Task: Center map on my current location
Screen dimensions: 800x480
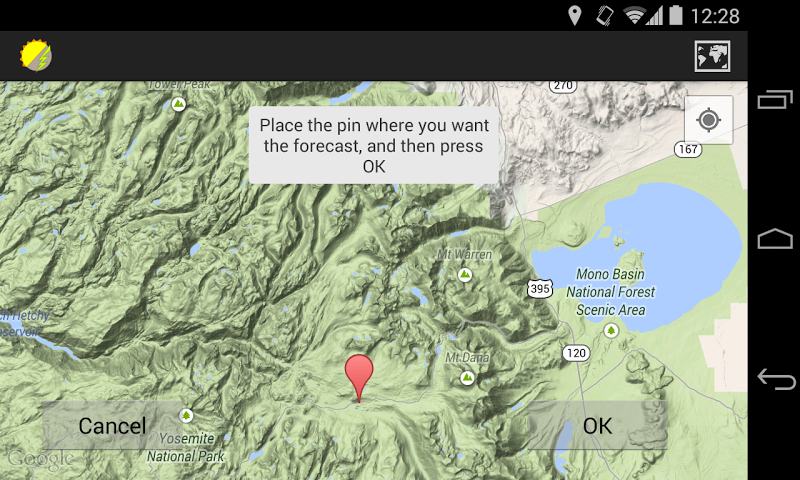Action: click(x=708, y=121)
